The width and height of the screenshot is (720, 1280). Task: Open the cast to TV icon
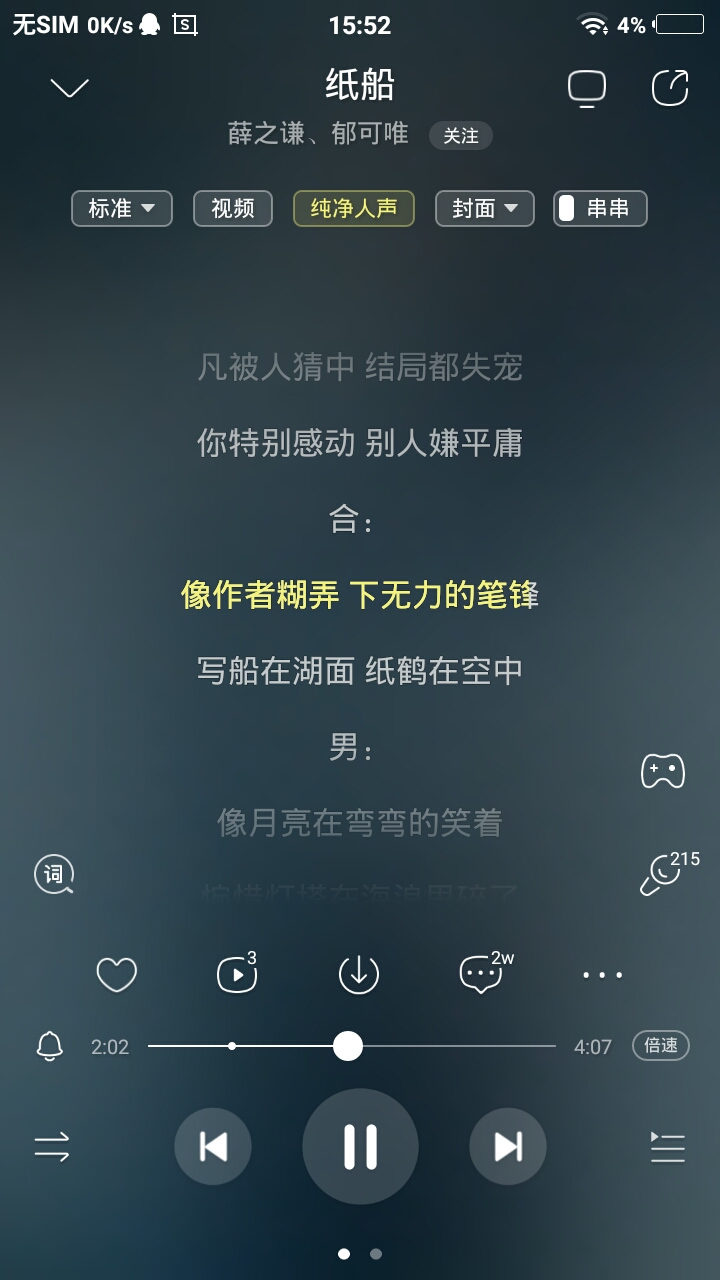(x=587, y=88)
